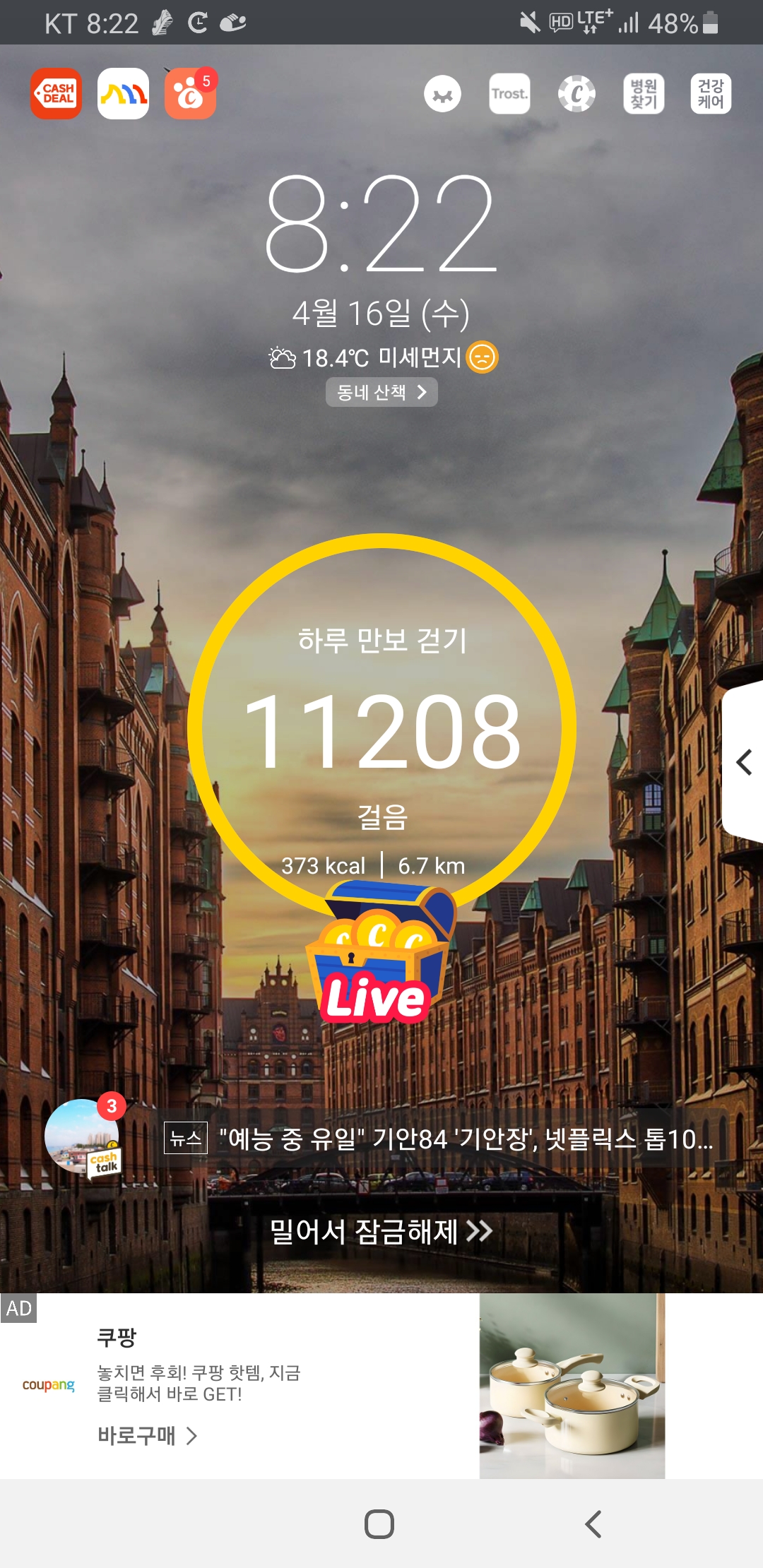
Task: Tap the round white animal-face icon
Action: (443, 94)
